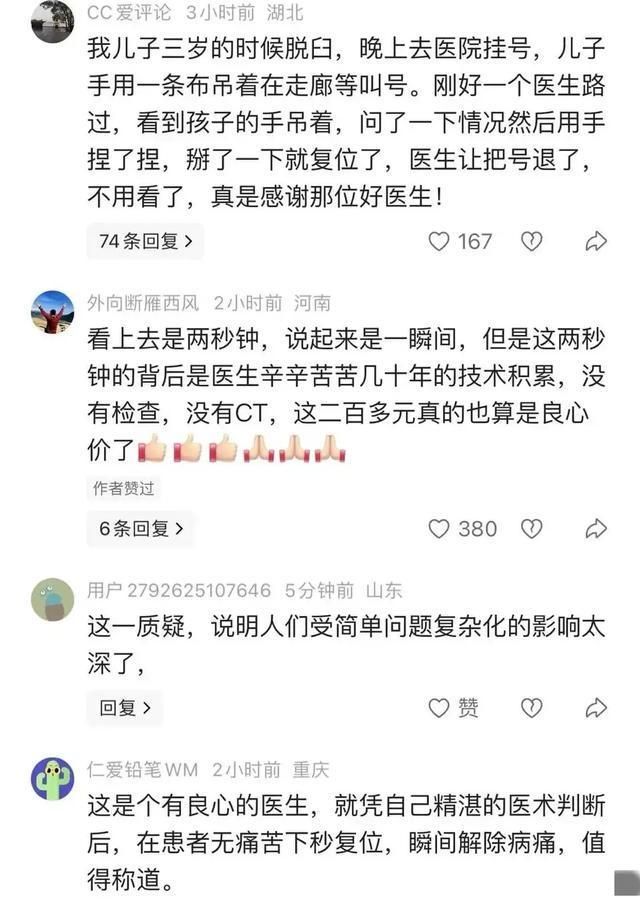Expand the 6 replies under 外向断雁西风's comment
This screenshot has height=898, width=640.
point(140,529)
